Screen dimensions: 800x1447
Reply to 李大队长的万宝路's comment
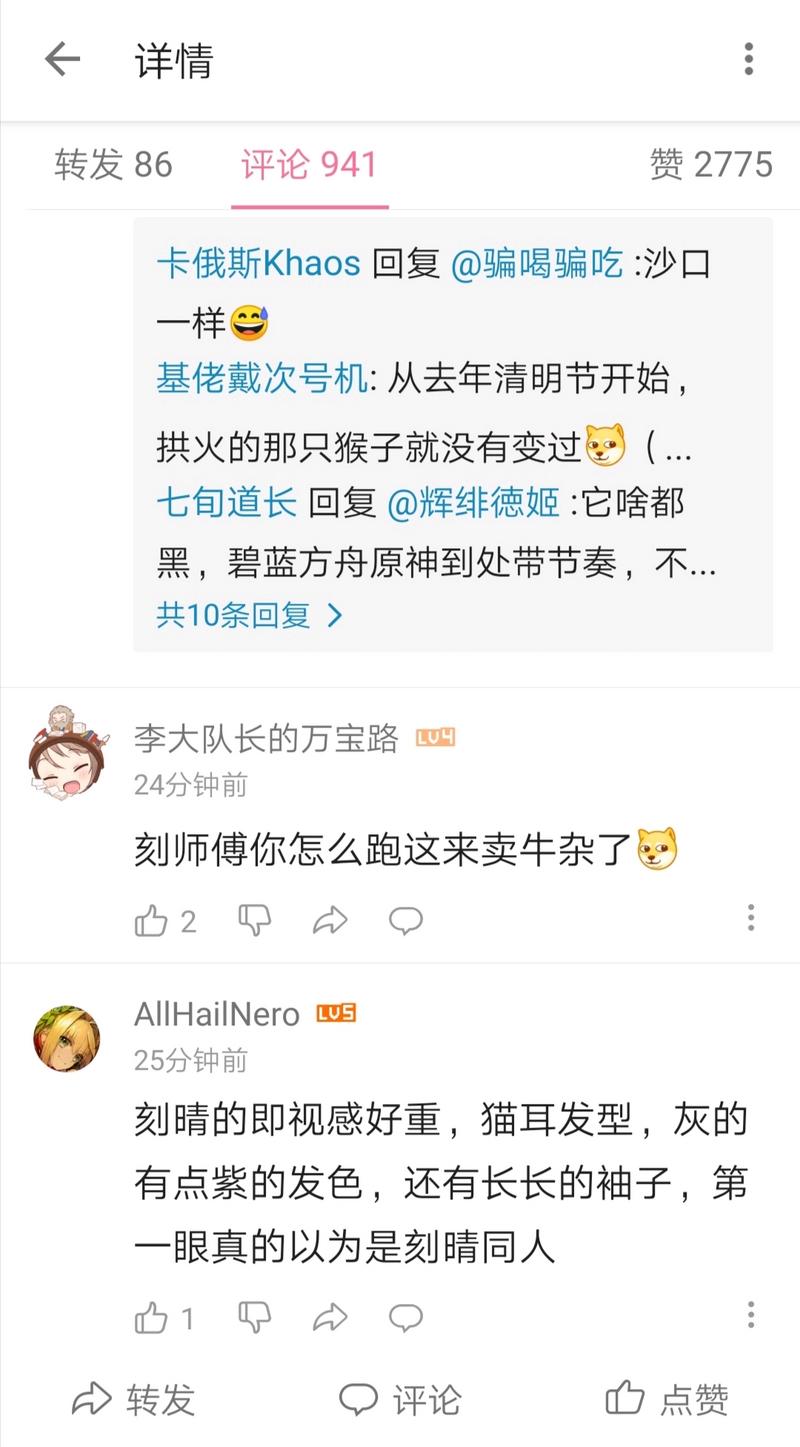(405, 920)
